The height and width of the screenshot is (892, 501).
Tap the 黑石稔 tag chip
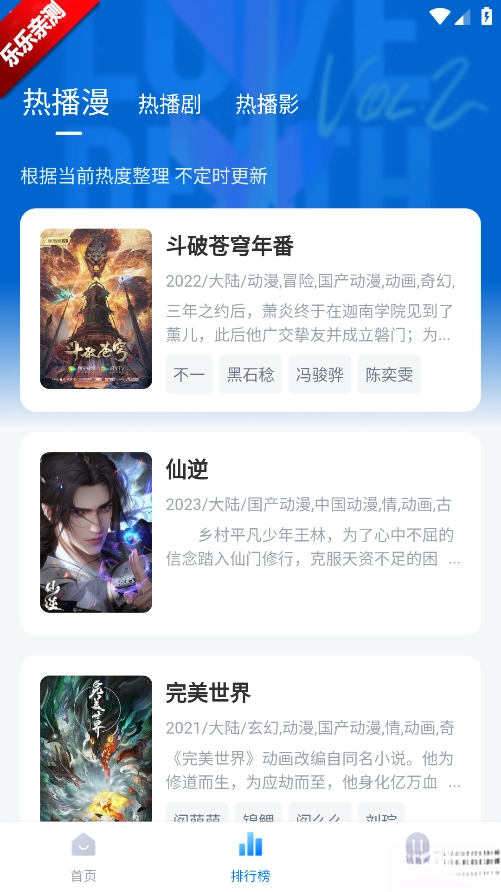click(x=250, y=374)
